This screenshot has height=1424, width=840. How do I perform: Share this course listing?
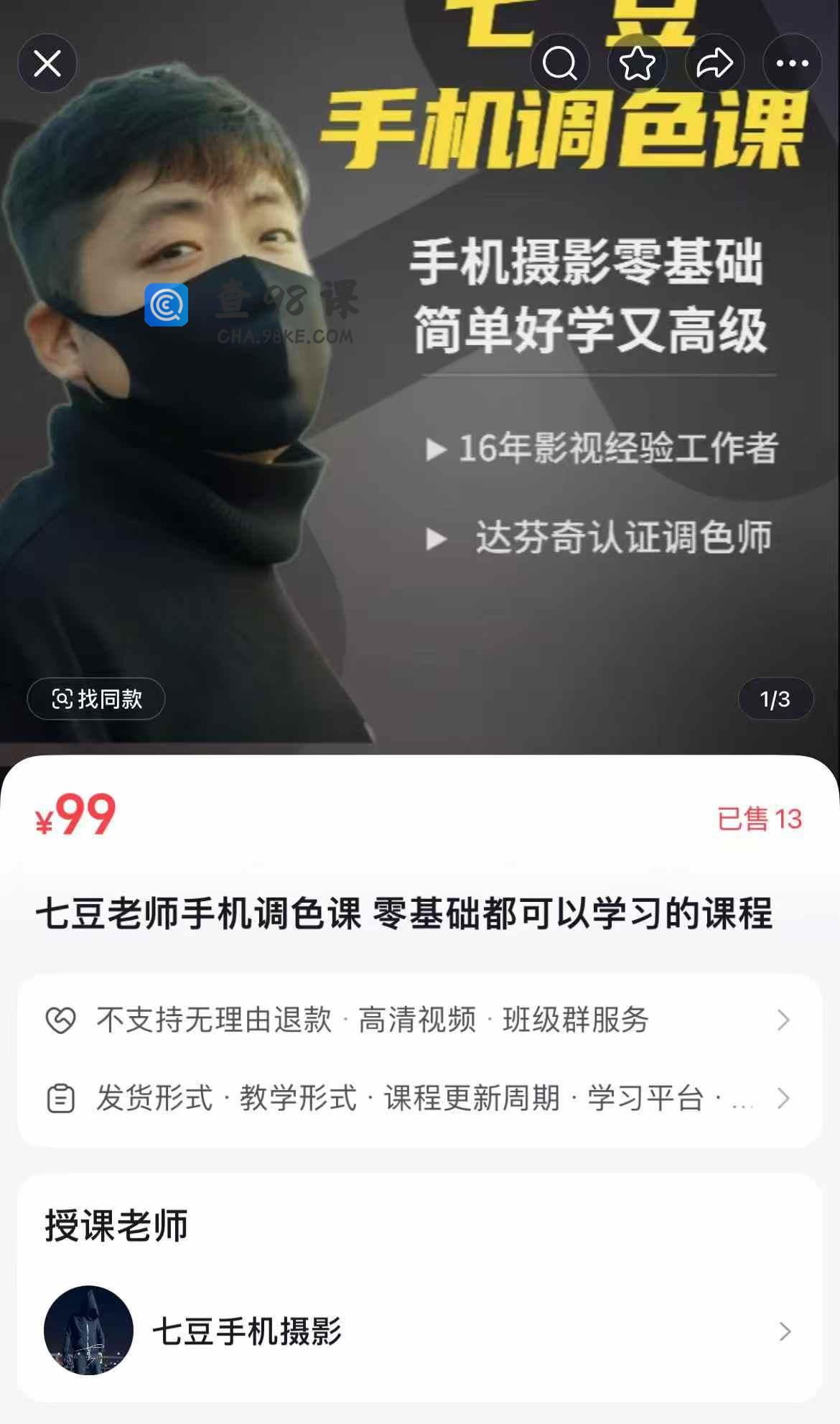tap(714, 64)
